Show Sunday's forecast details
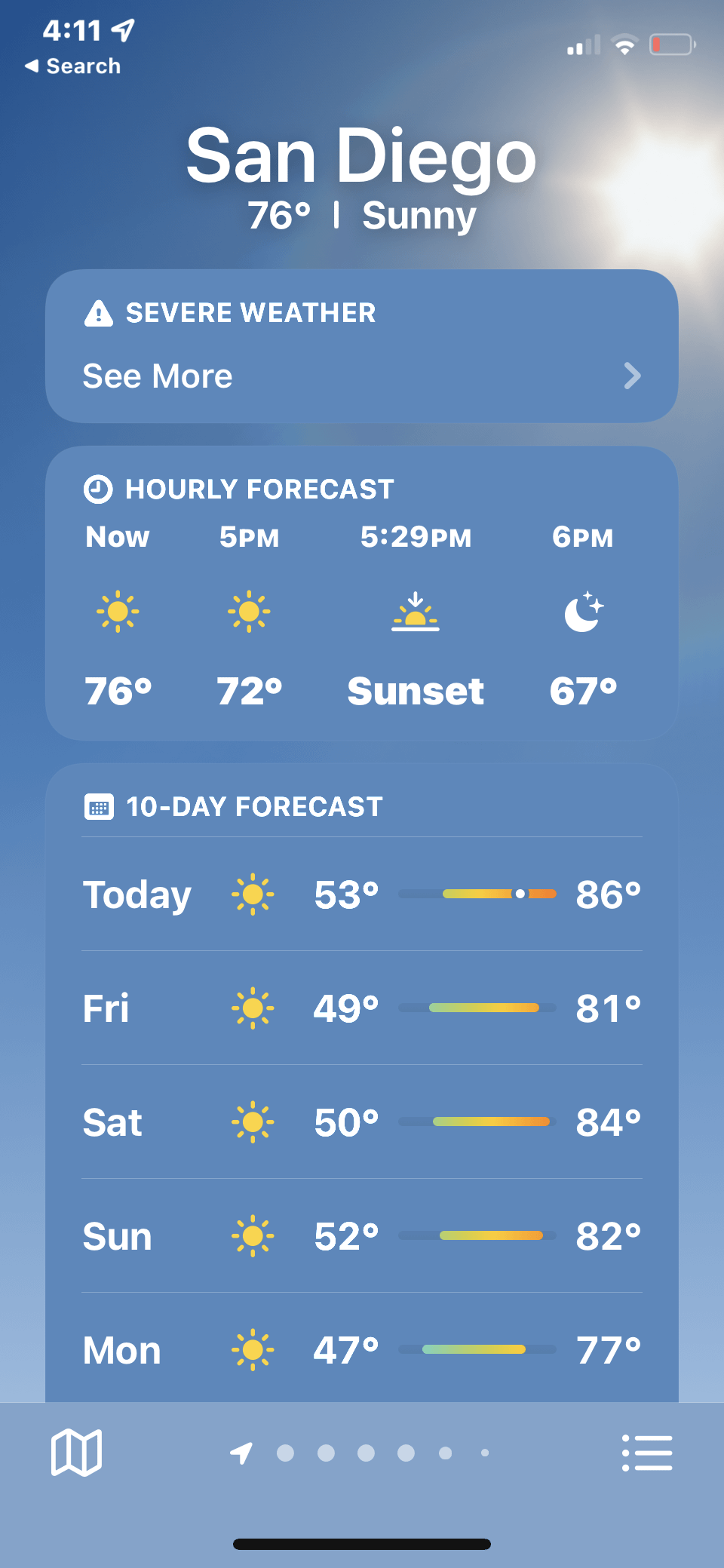Image resolution: width=724 pixels, height=1568 pixels. pos(361,1236)
